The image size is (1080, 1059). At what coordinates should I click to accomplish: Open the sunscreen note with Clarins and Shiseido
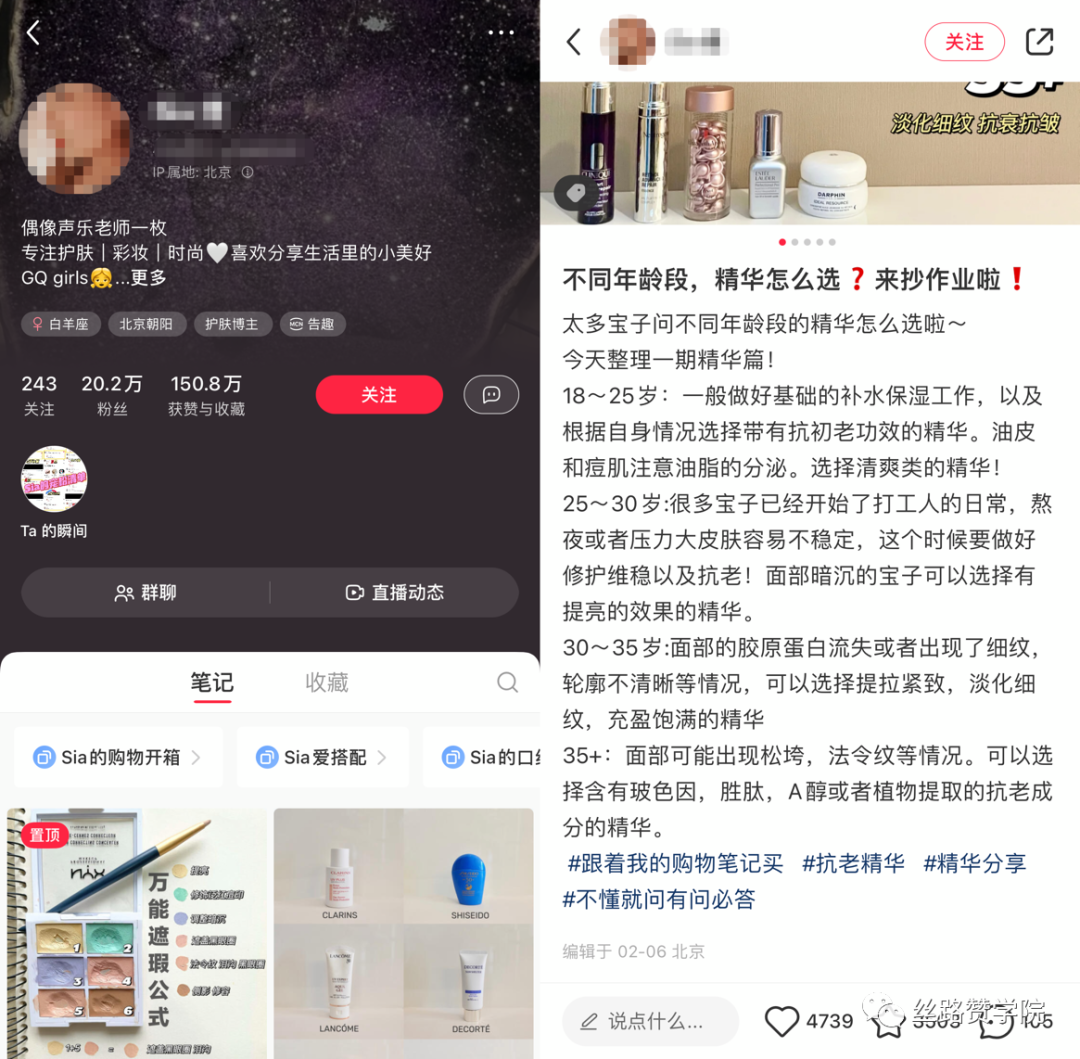pyautogui.click(x=403, y=930)
